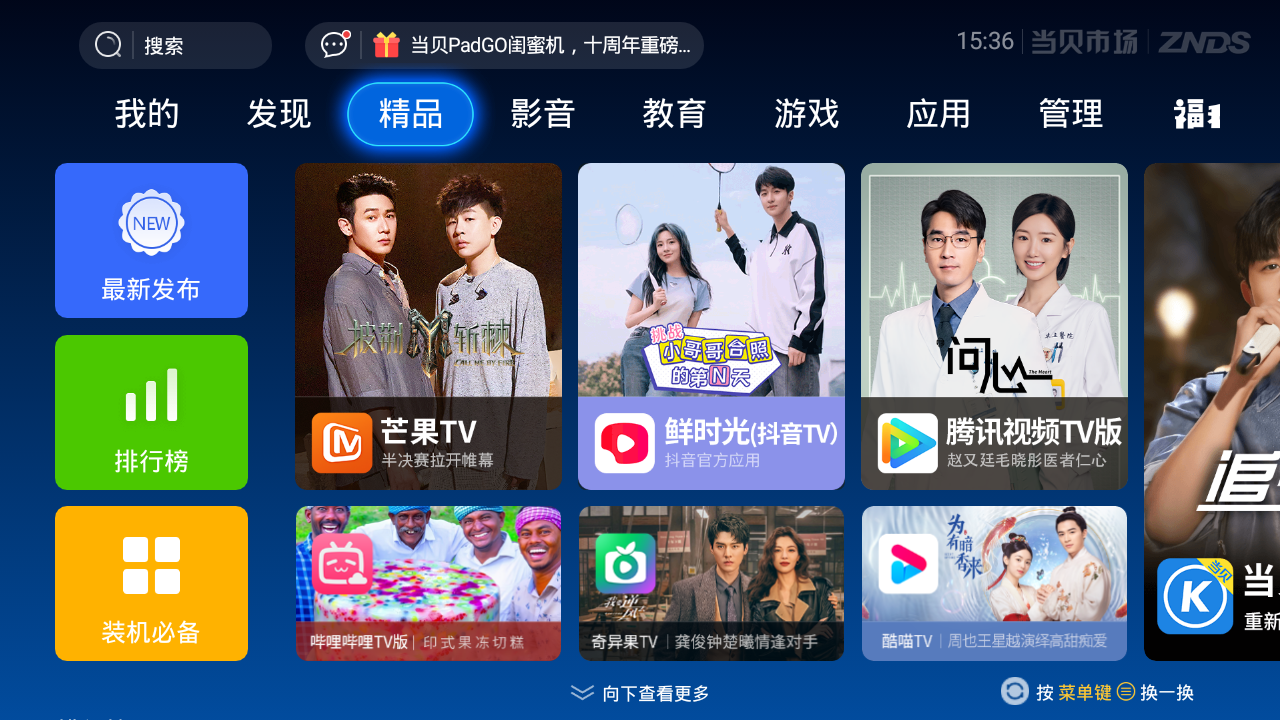The height and width of the screenshot is (720, 1280).
Task: Switch to the 我的 tab
Action: 147,114
